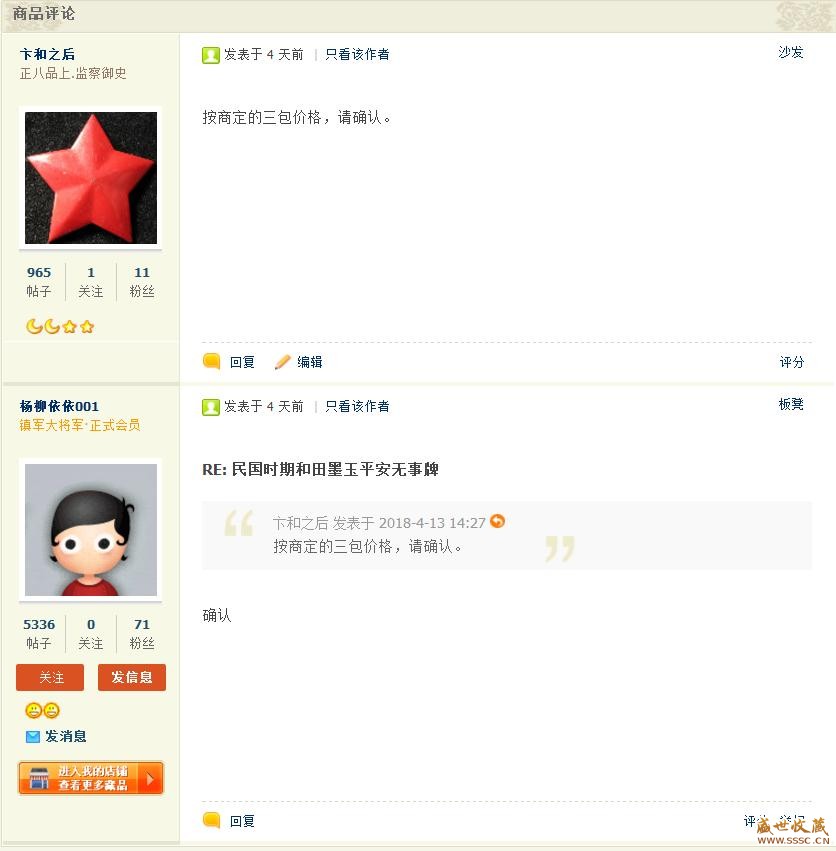Edit the first post via 编辑

point(309,362)
